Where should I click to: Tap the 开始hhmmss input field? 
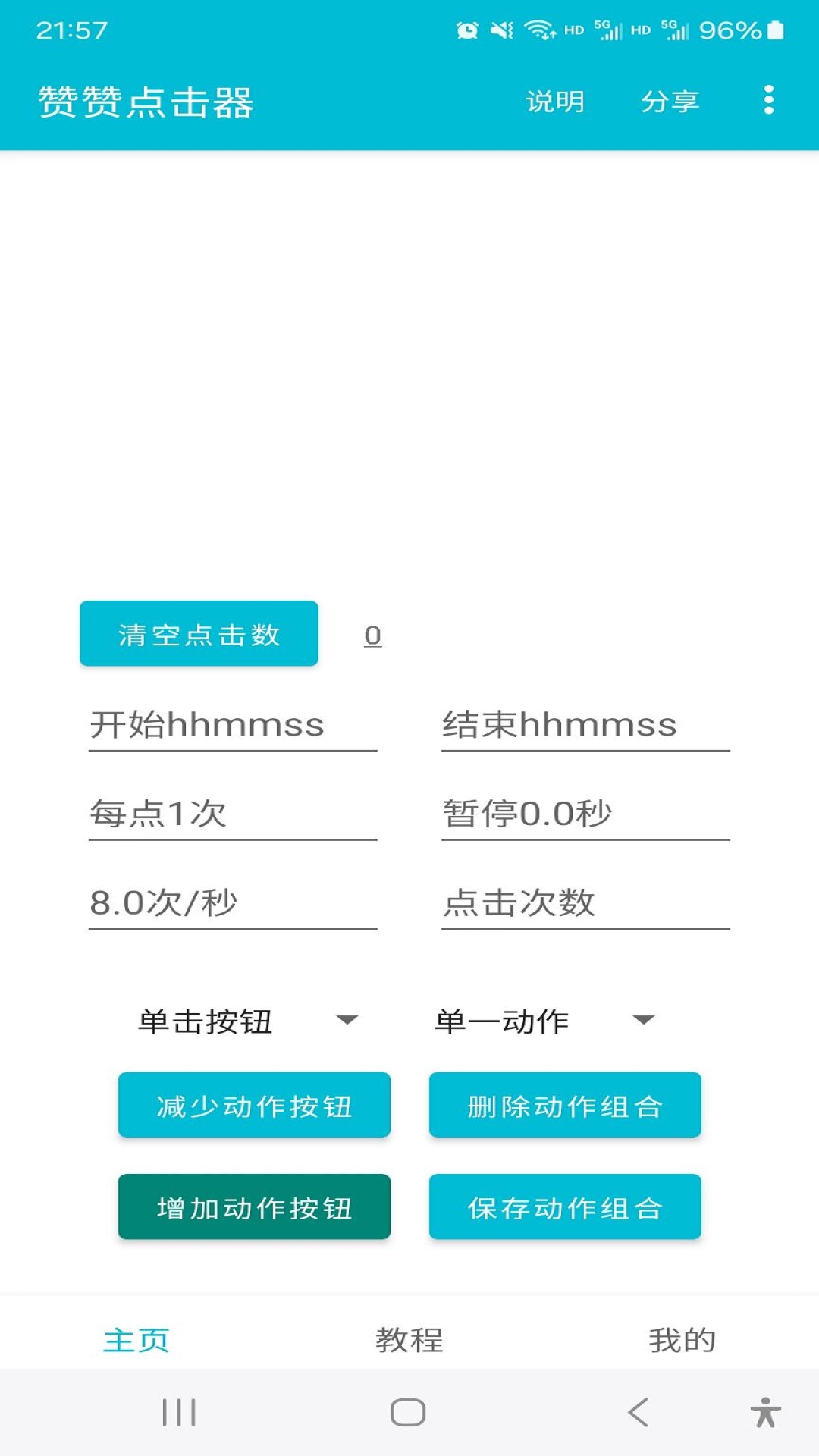(x=231, y=726)
